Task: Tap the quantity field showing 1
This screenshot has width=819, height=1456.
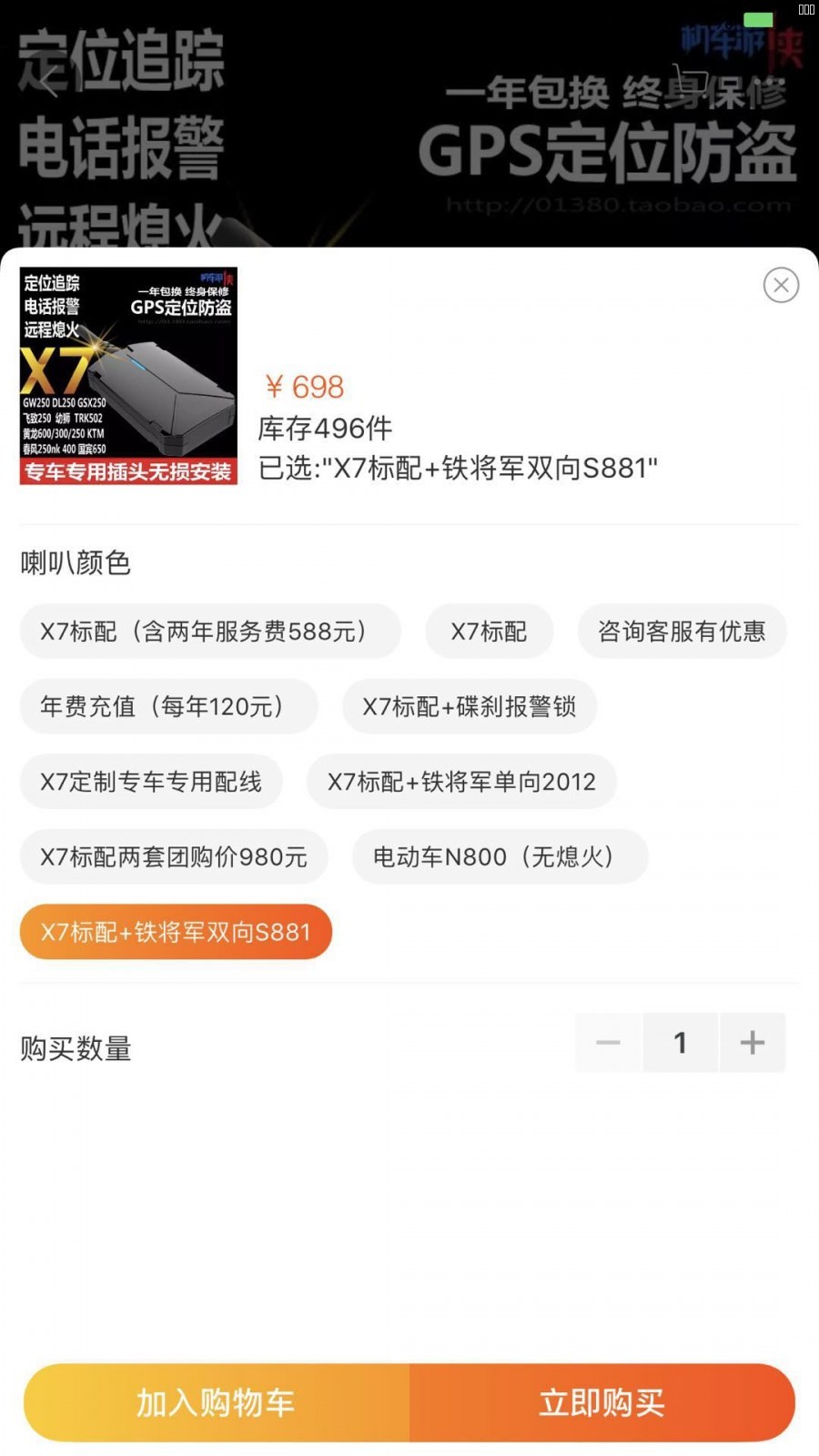Action: (x=680, y=1043)
